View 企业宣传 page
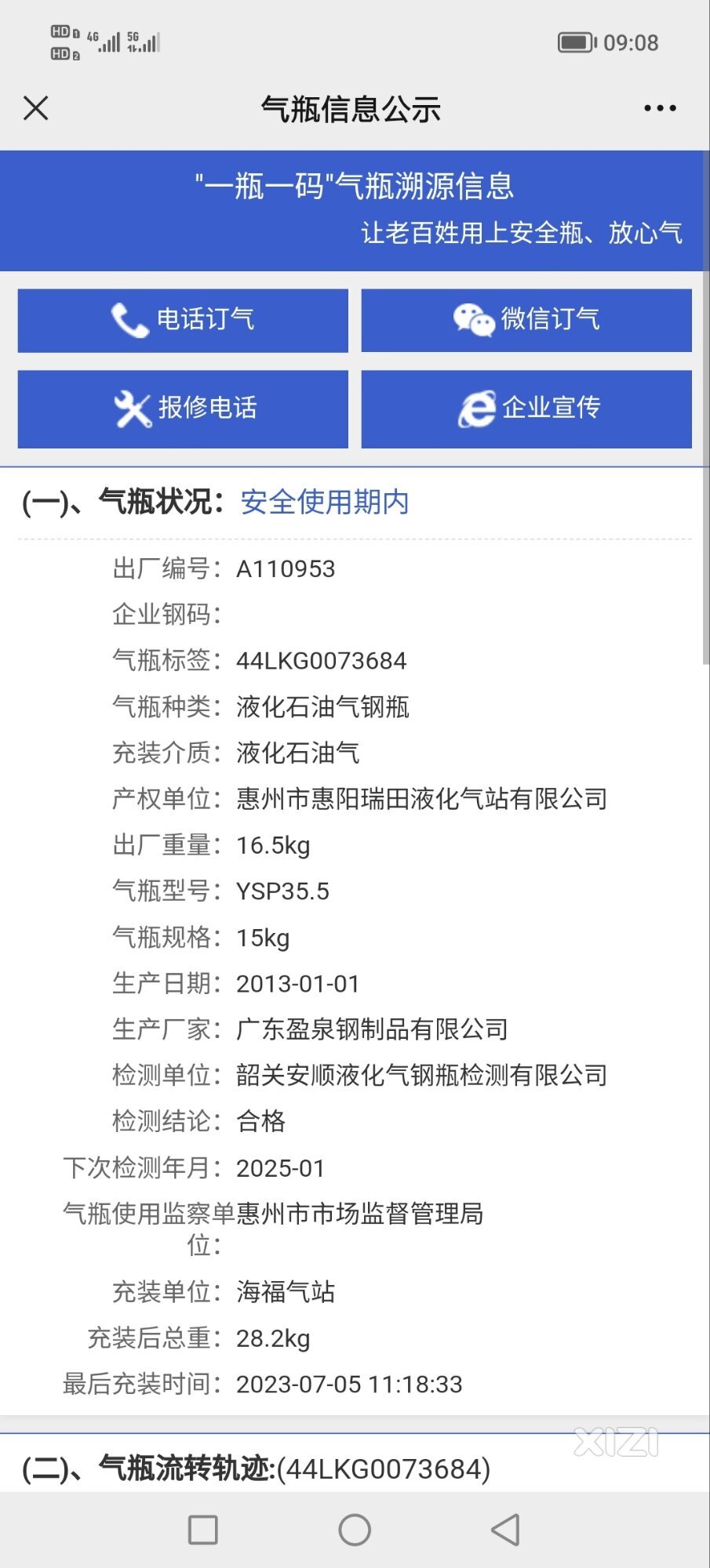The image size is (710, 1568). [526, 408]
